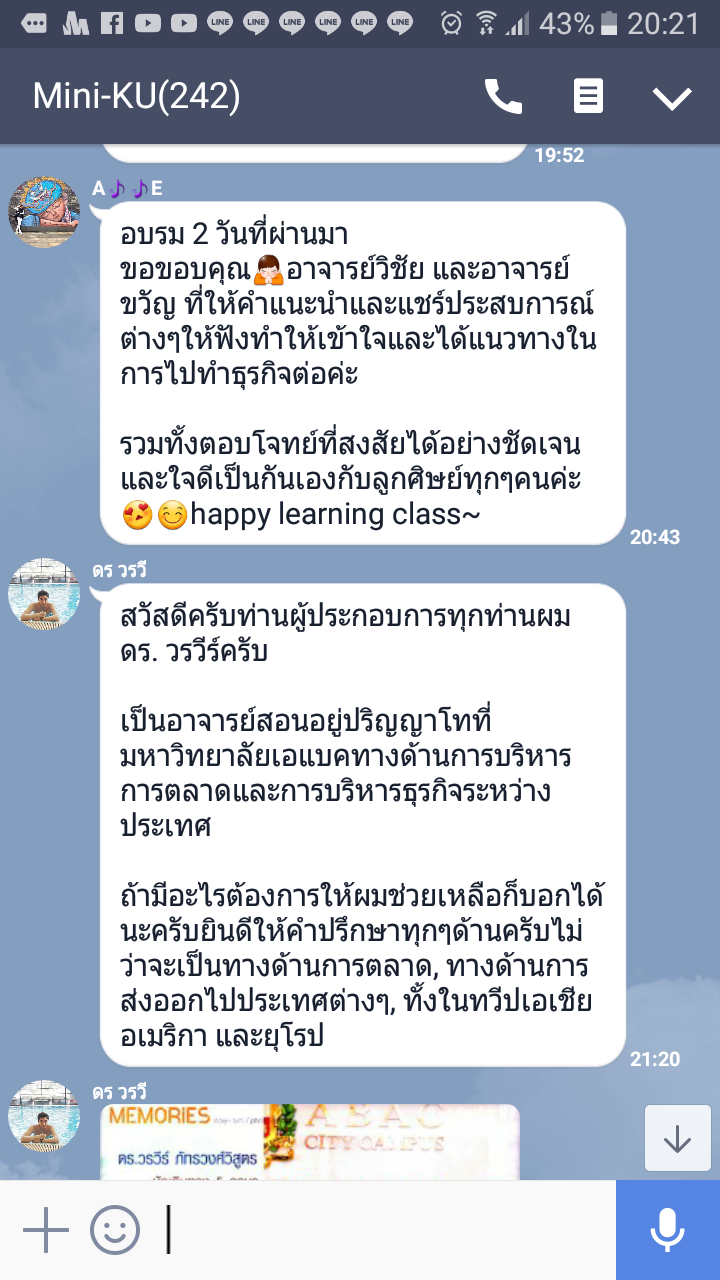This screenshot has width=720, height=1280.
Task: Expand the chat options chevron menu
Action: (x=672, y=97)
